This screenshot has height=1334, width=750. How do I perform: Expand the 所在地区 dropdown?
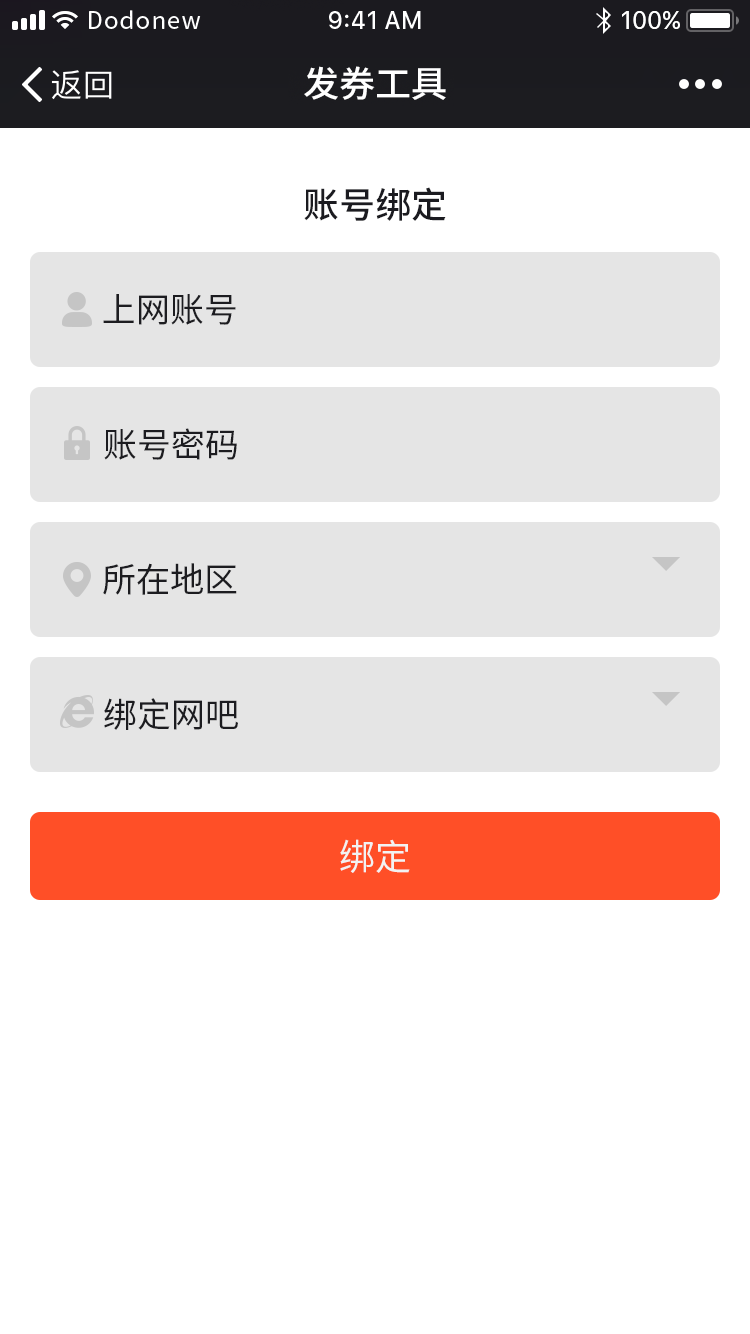coord(375,580)
